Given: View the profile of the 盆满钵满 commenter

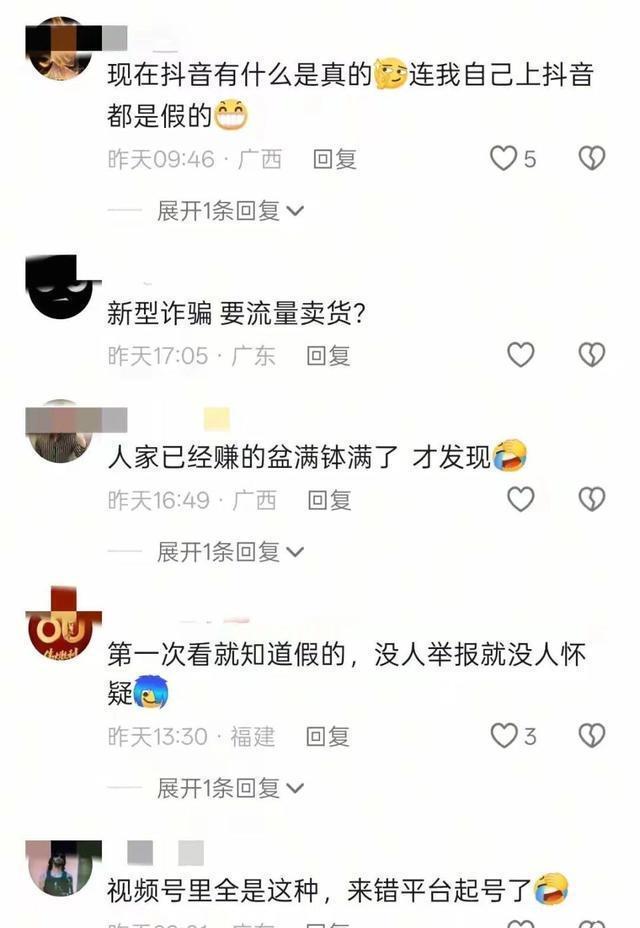Looking at the screenshot, I should point(61,432).
